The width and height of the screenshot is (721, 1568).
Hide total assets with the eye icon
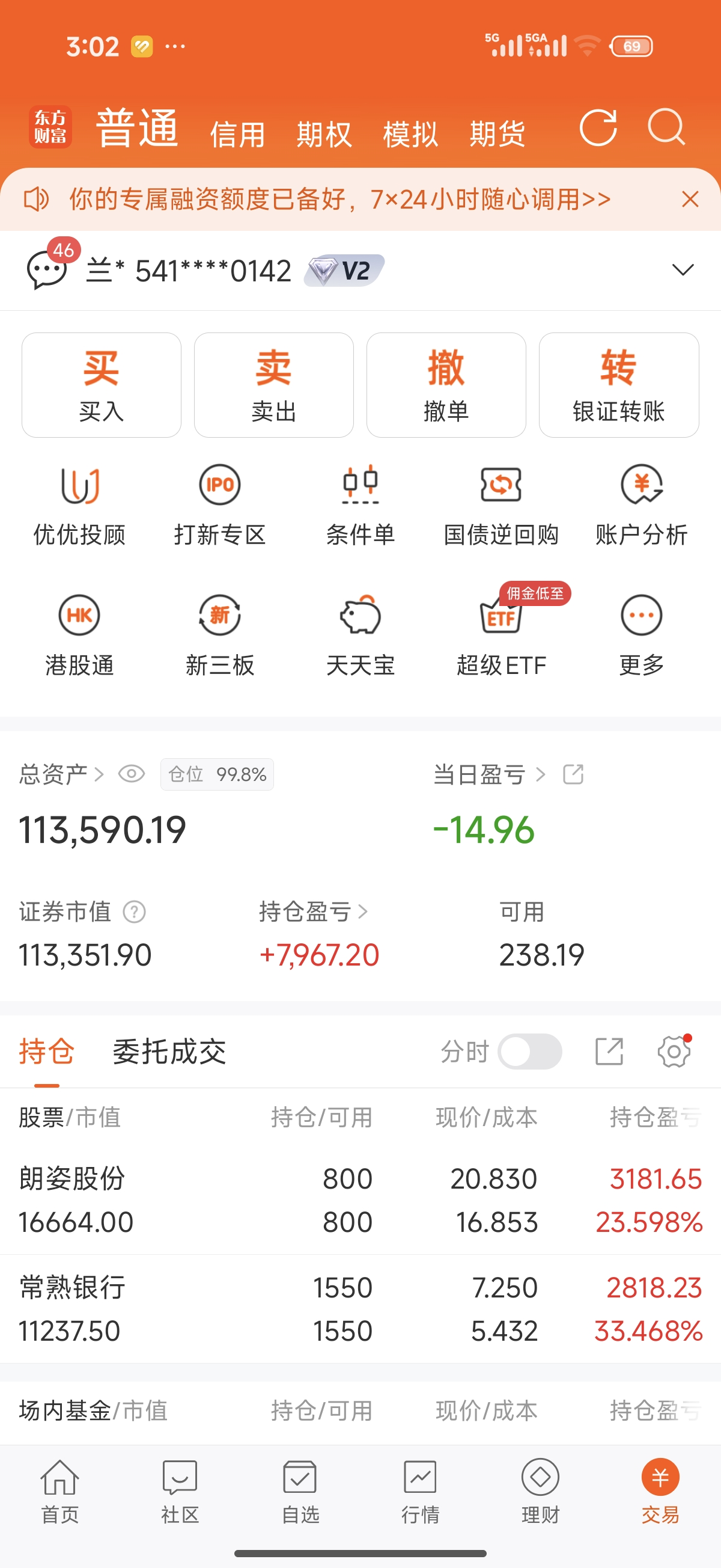tap(132, 774)
